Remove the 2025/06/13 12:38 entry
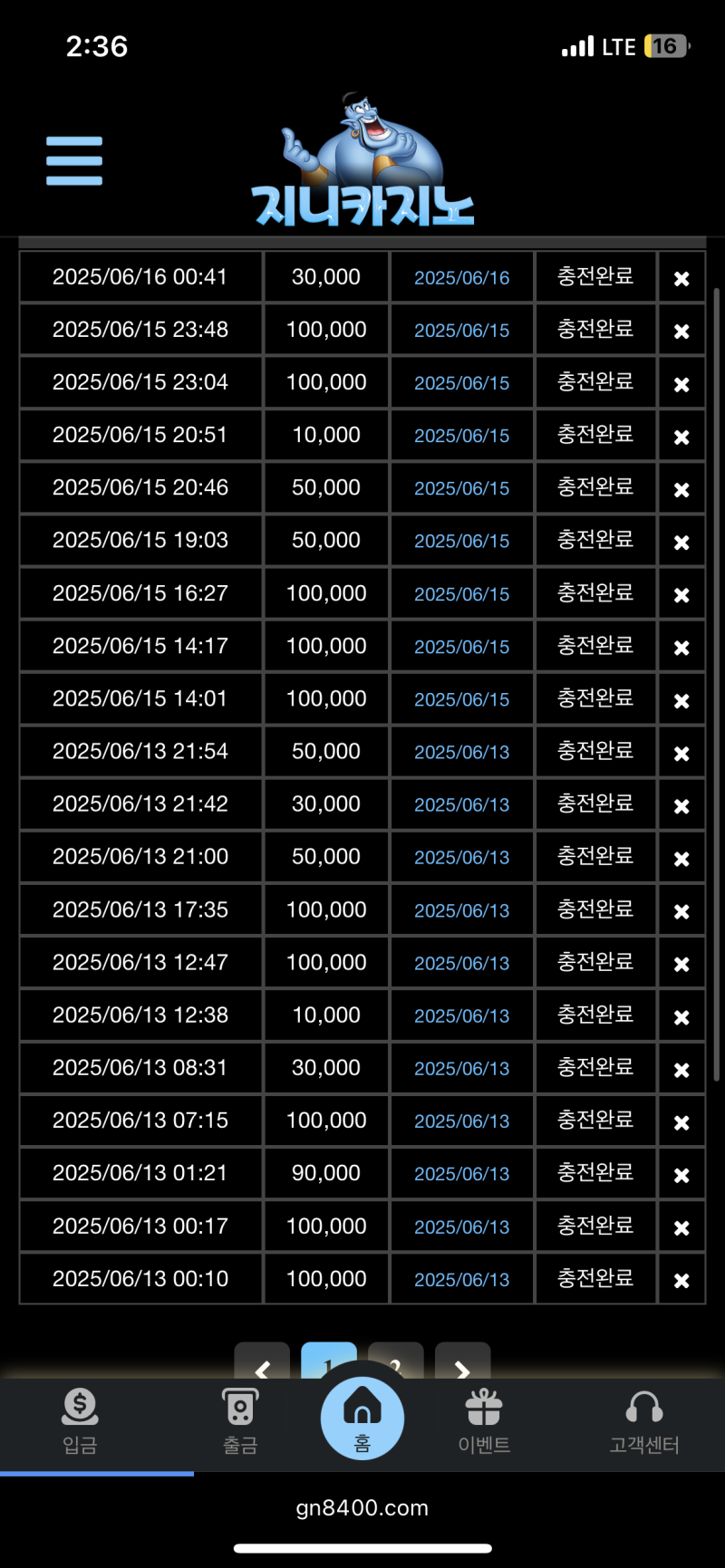The image size is (725, 1568). pos(681,1016)
